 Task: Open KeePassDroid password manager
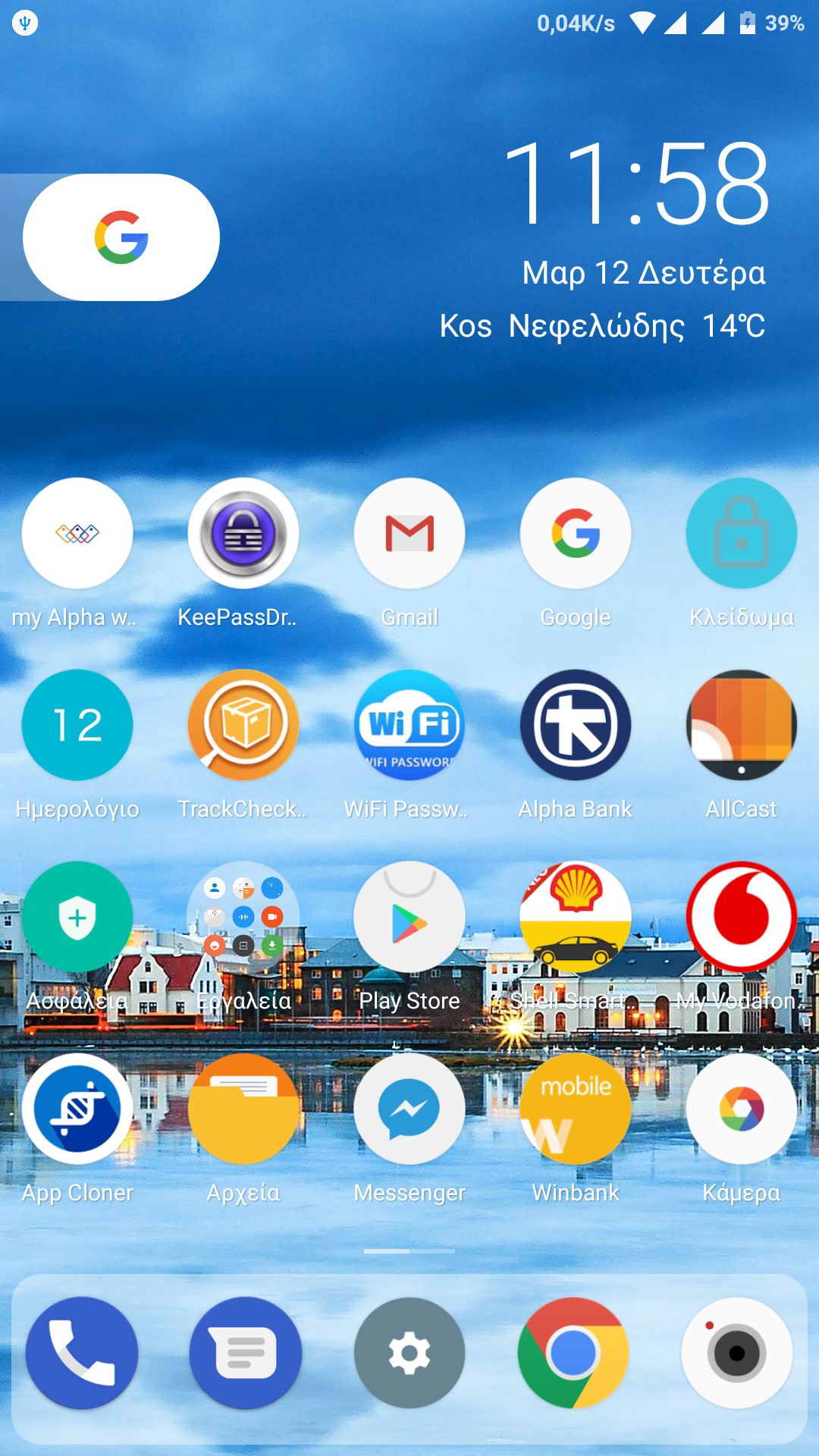click(243, 534)
